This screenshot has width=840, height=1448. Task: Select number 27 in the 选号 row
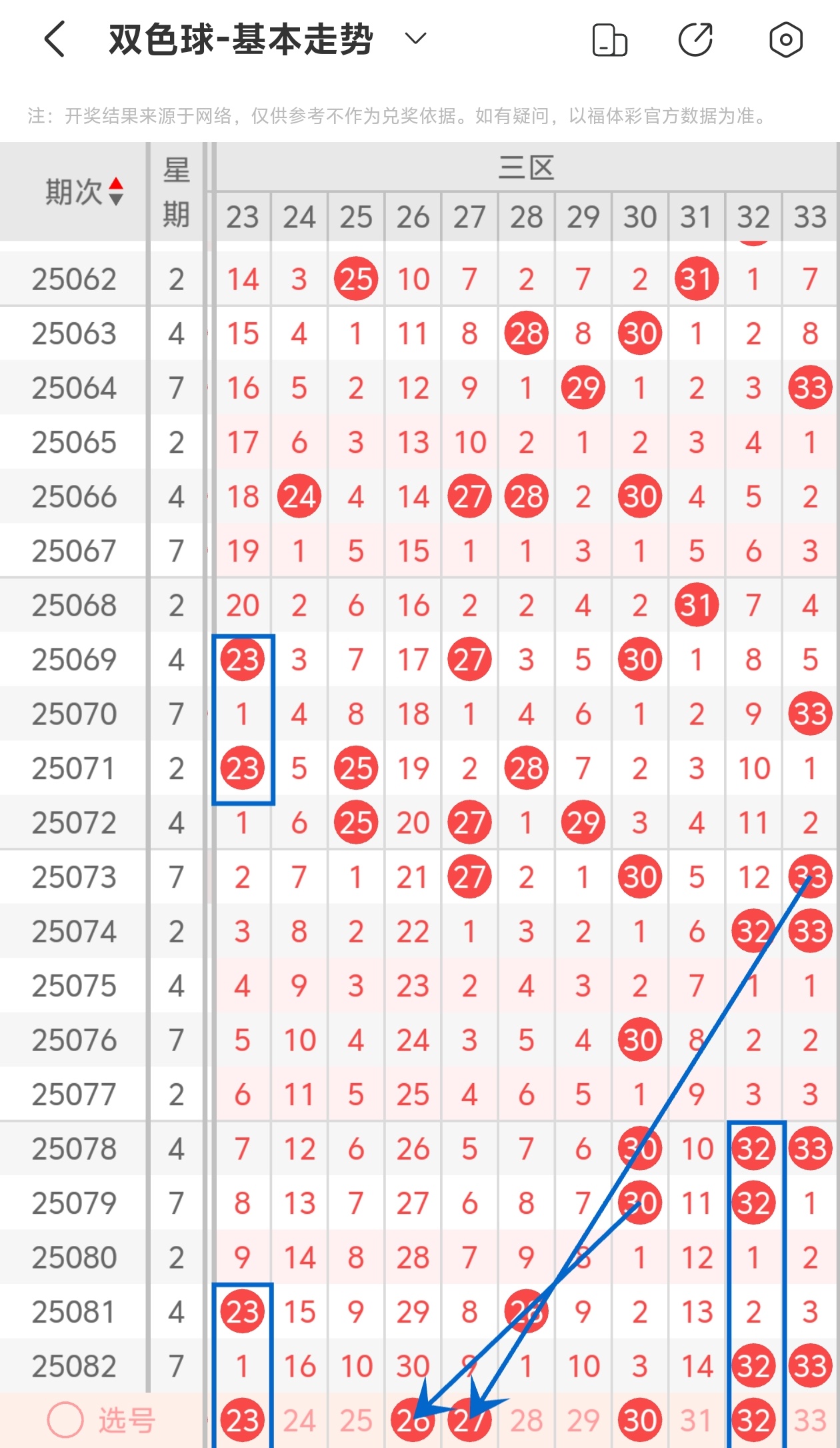469,1421
